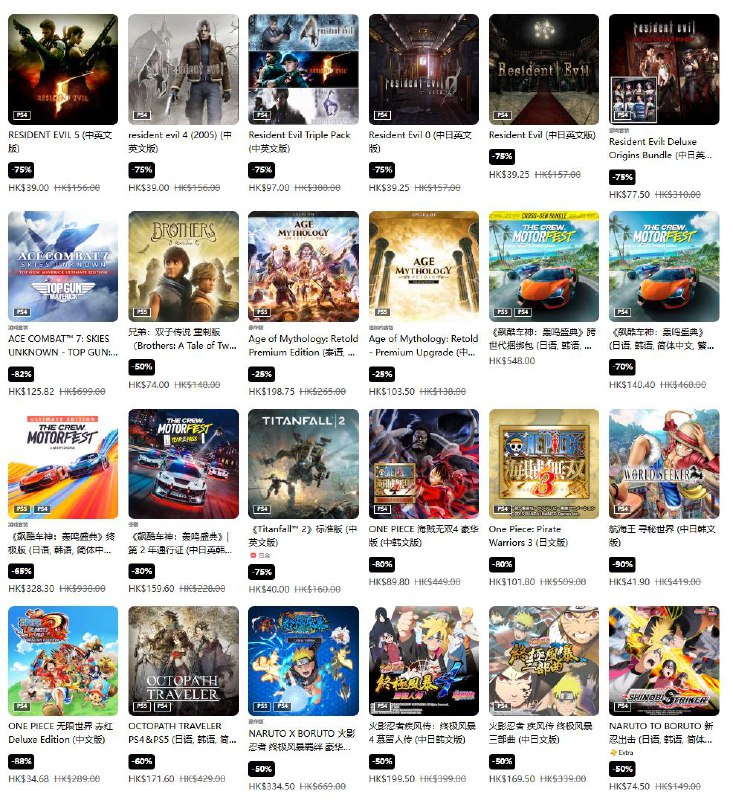Open ACE COMBAT 7: SKIES UNKNOWN Top Gun edition
Image resolution: width=733 pixels, height=800 pixels.
(x=63, y=266)
